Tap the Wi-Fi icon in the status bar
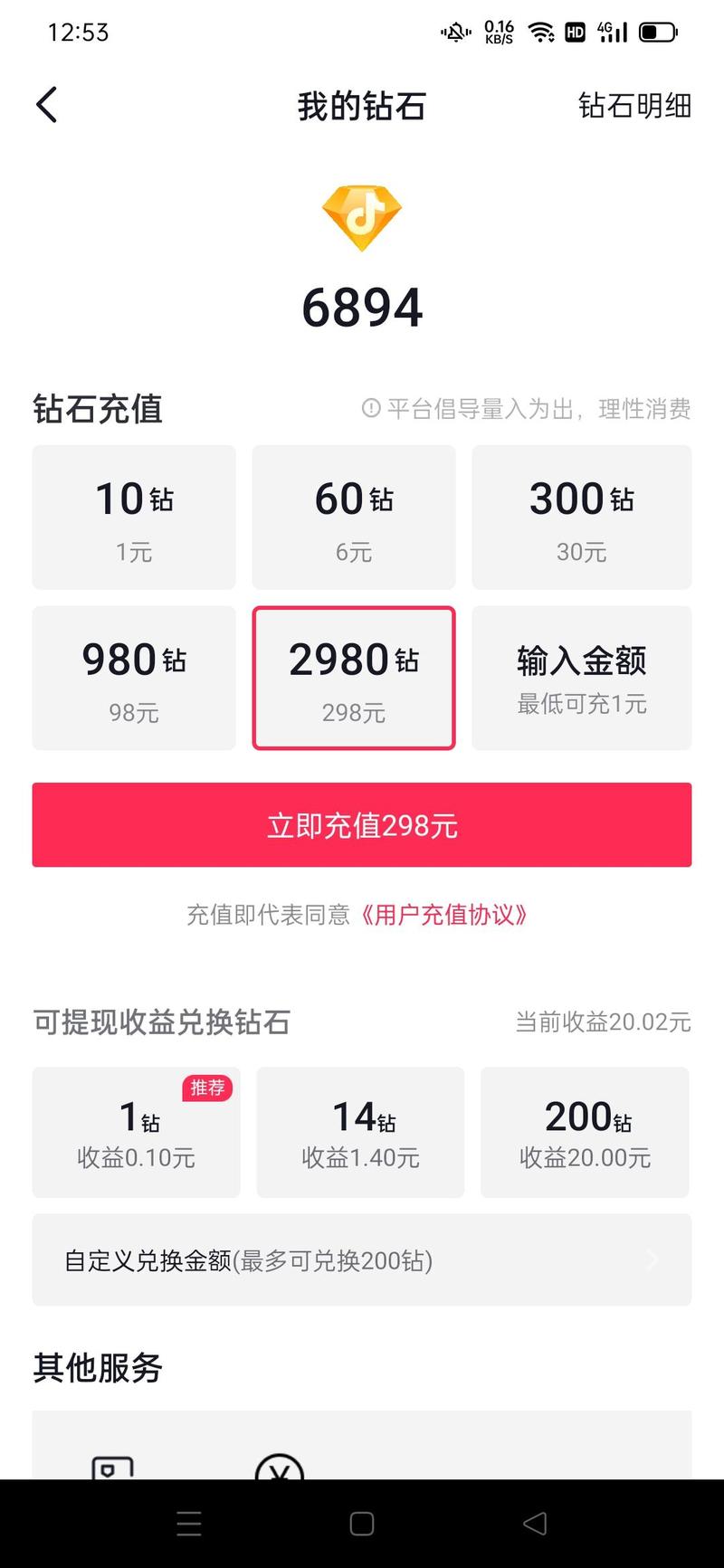Viewport: 724px width, 1568px height. point(540,32)
